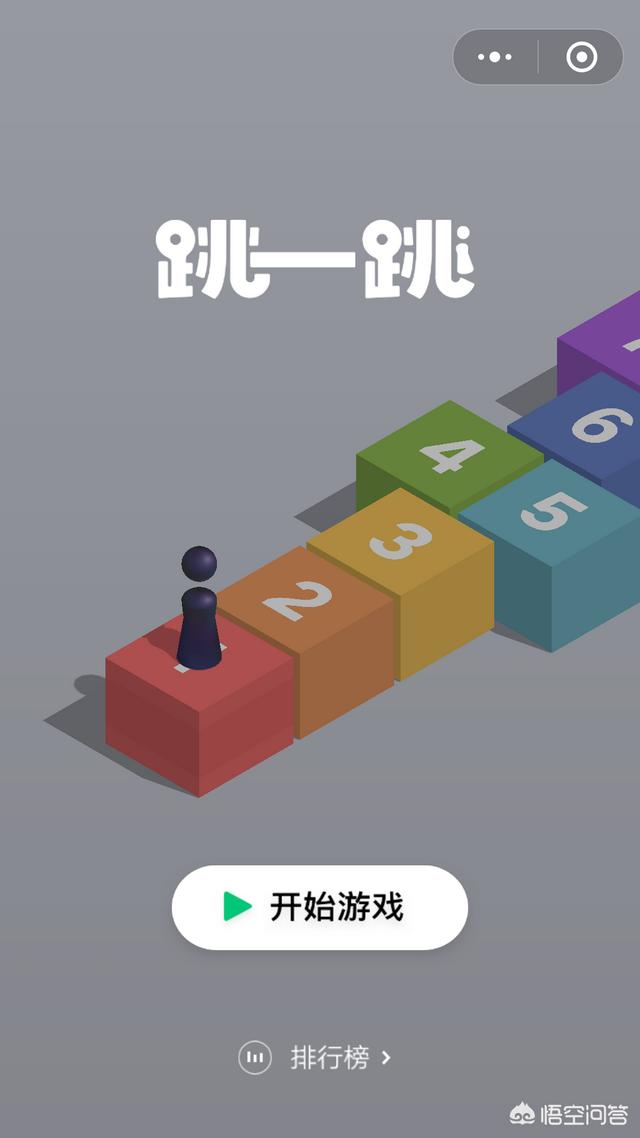Open the mini program more options menu
Image resolution: width=640 pixels, height=1138 pixels.
[495, 57]
